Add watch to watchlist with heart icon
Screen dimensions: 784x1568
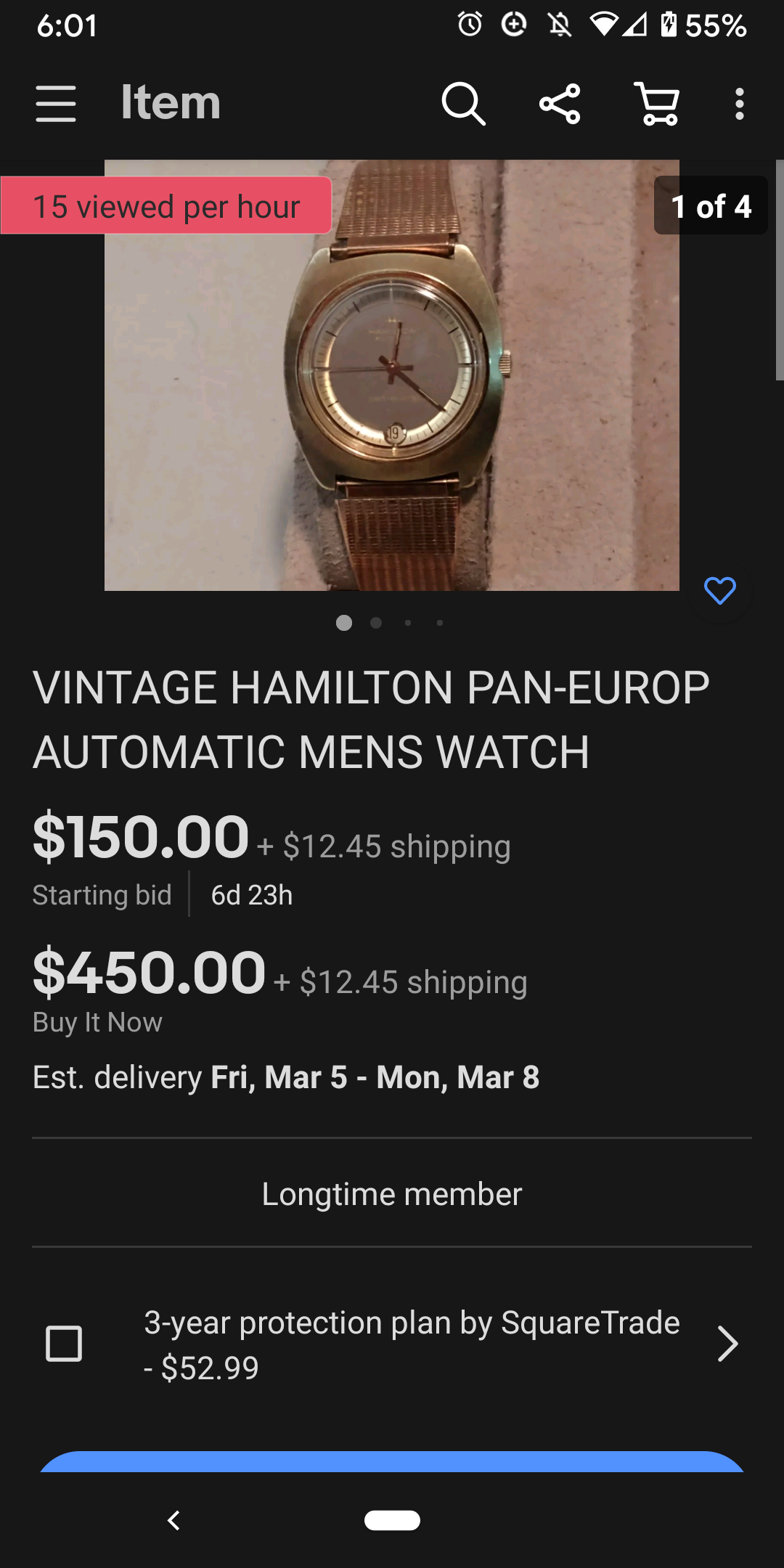coord(719,591)
